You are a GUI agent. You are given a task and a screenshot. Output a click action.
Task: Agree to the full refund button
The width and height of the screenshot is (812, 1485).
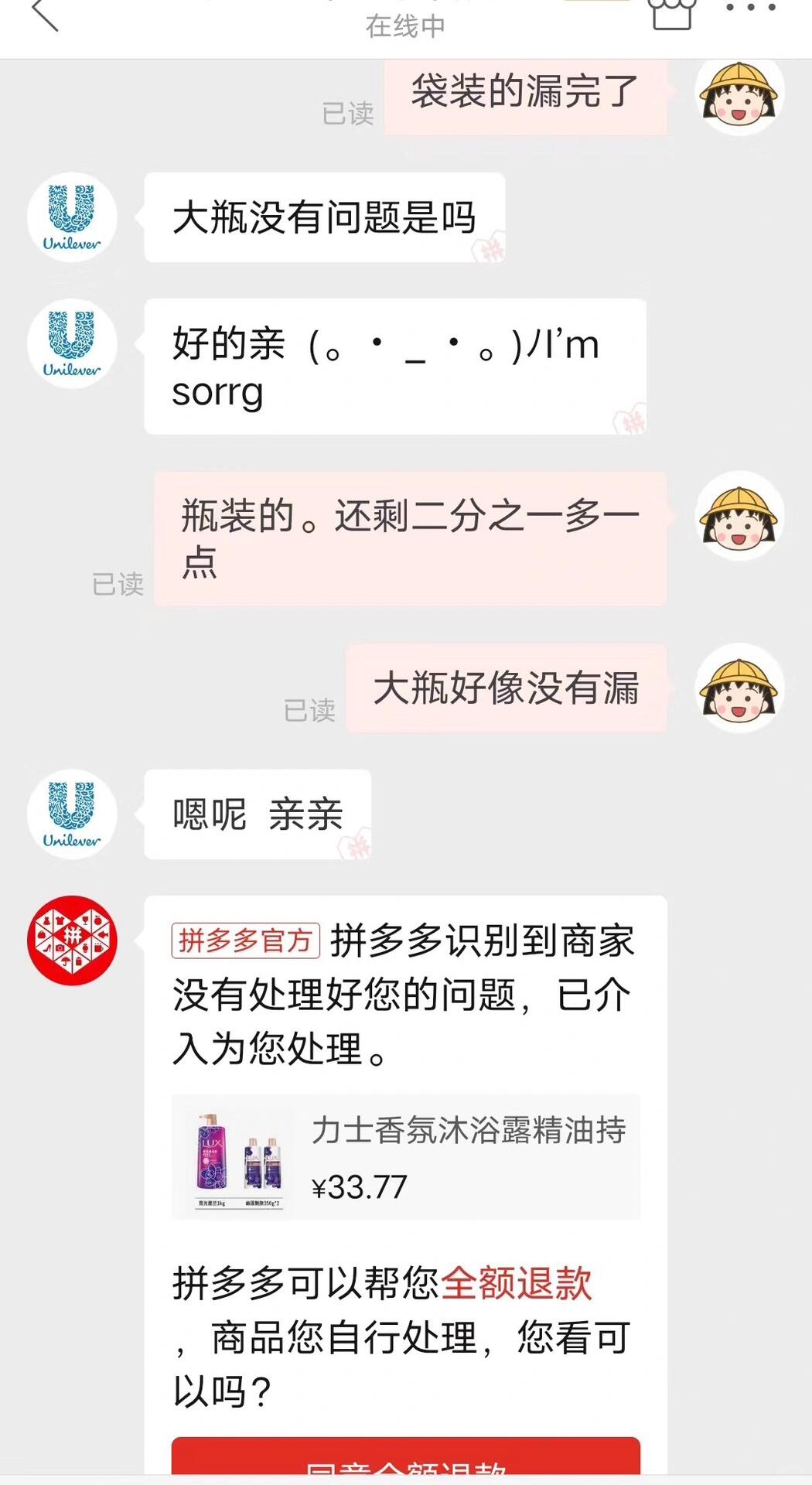coord(405,1458)
